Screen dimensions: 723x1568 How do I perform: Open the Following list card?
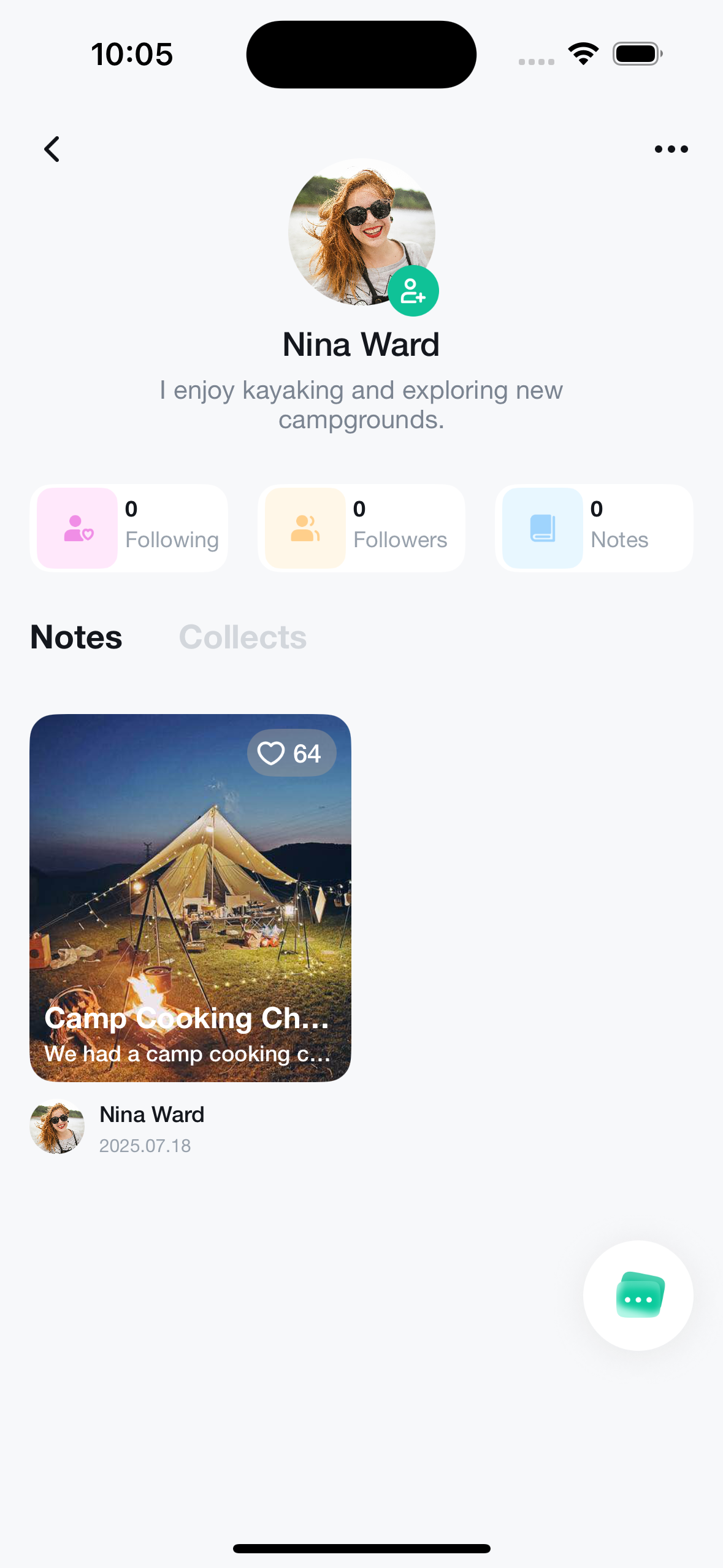[129, 528]
